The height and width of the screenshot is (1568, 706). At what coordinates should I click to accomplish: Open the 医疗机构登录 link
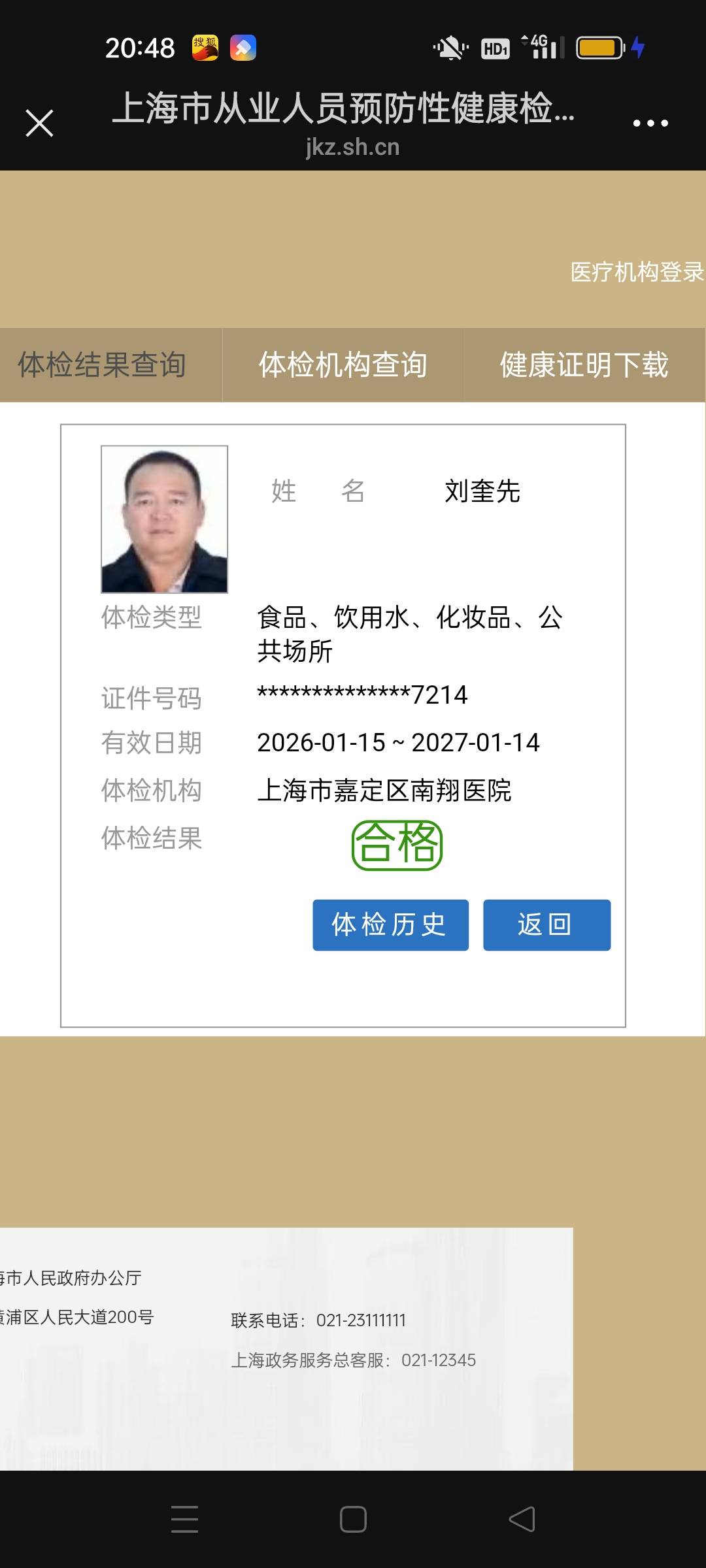click(x=636, y=272)
